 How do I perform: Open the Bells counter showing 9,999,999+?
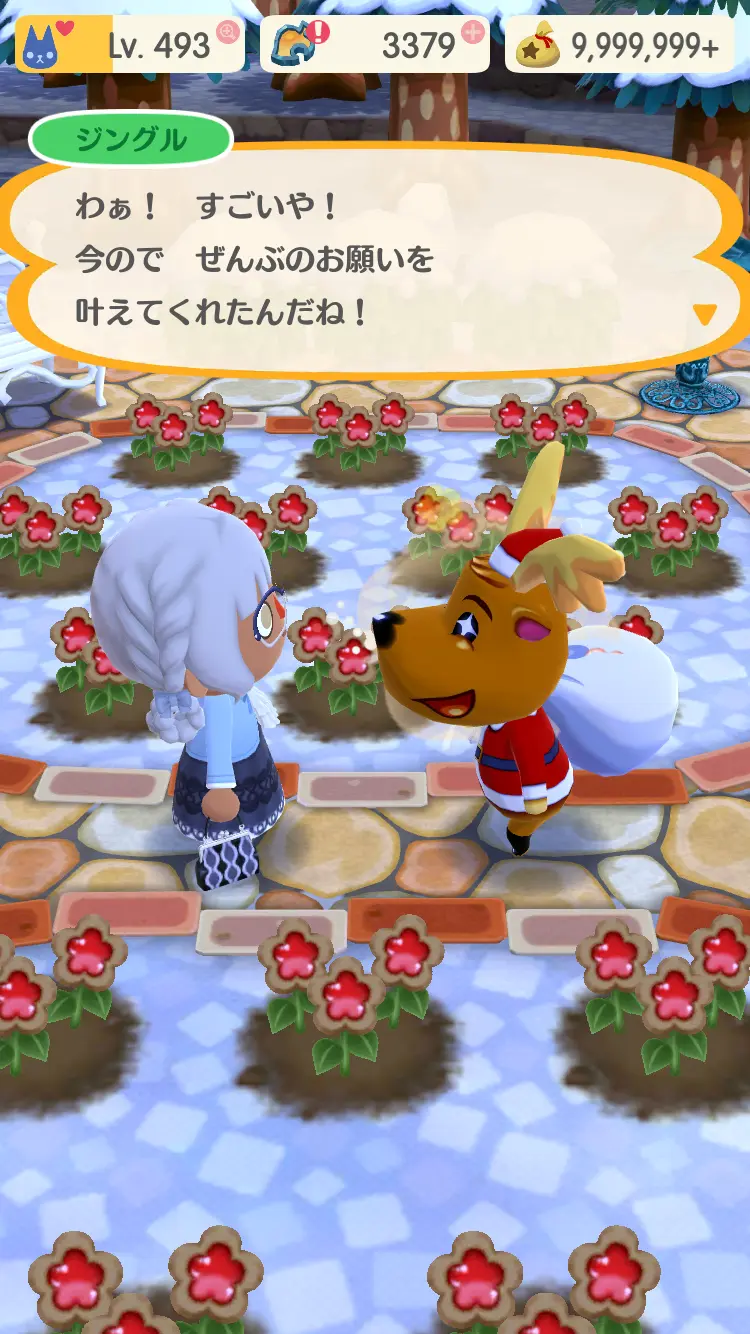[x=626, y=45]
